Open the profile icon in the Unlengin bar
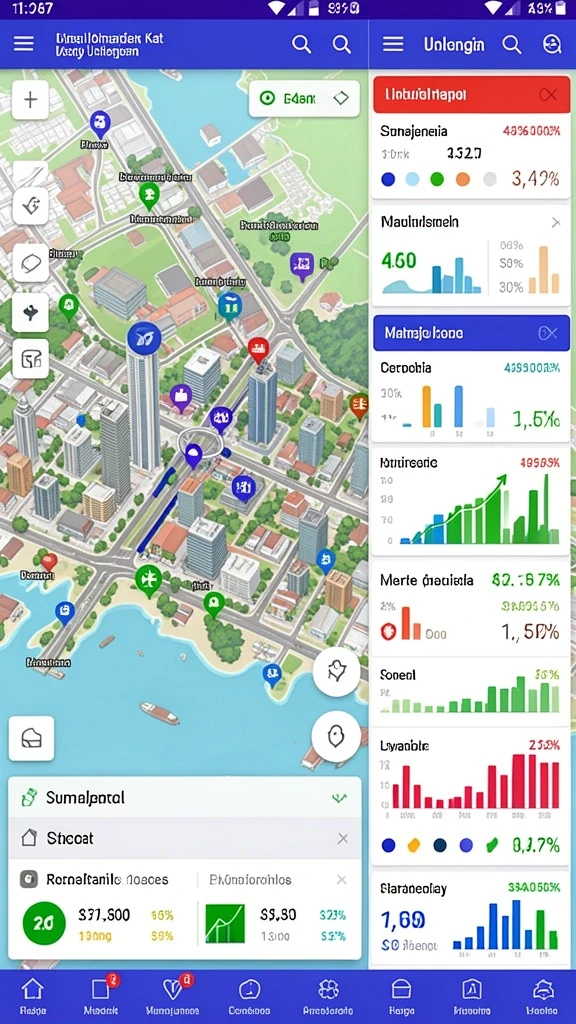The height and width of the screenshot is (1024, 576). pyautogui.click(x=552, y=44)
